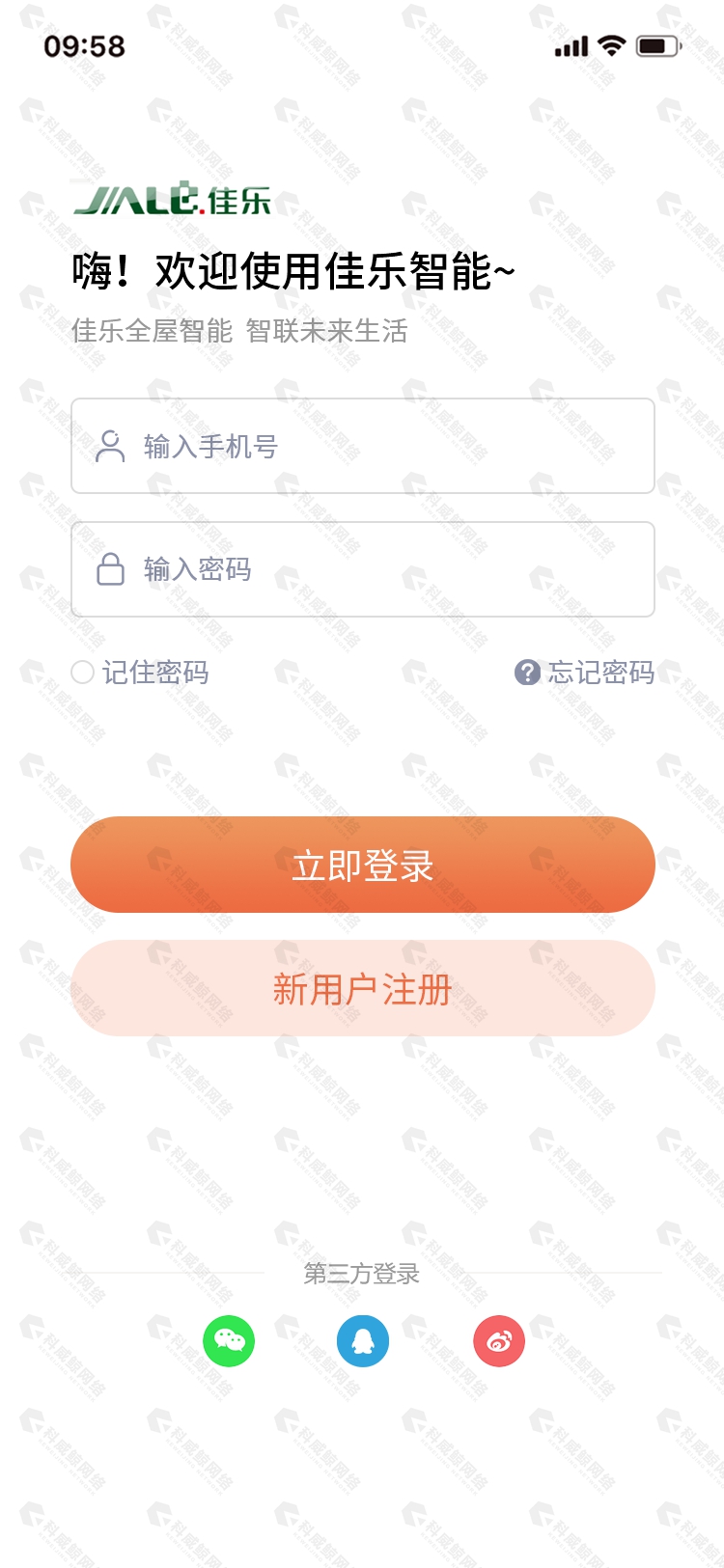The width and height of the screenshot is (724, 1568).
Task: Sign in with Weibo icon
Action: point(499,1341)
